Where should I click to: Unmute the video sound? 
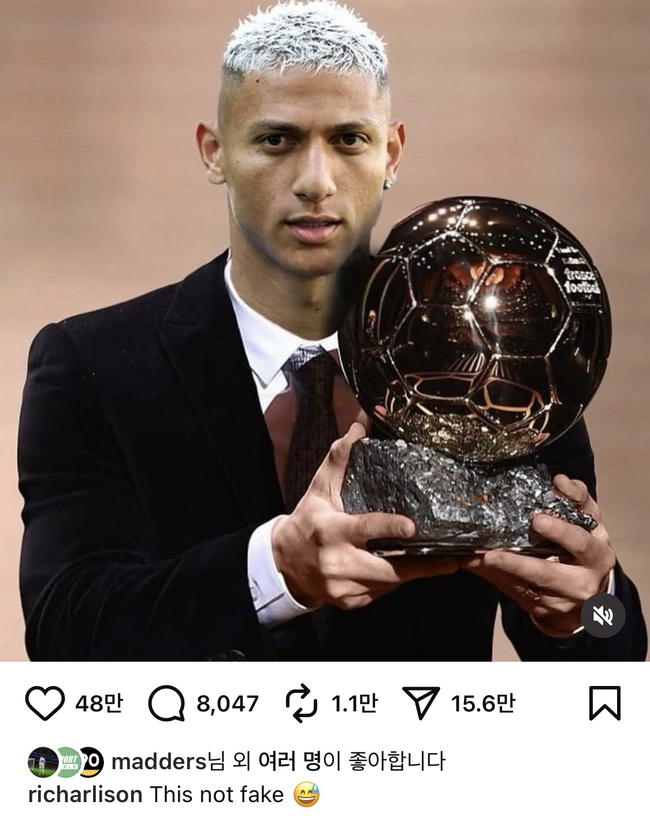[603, 616]
